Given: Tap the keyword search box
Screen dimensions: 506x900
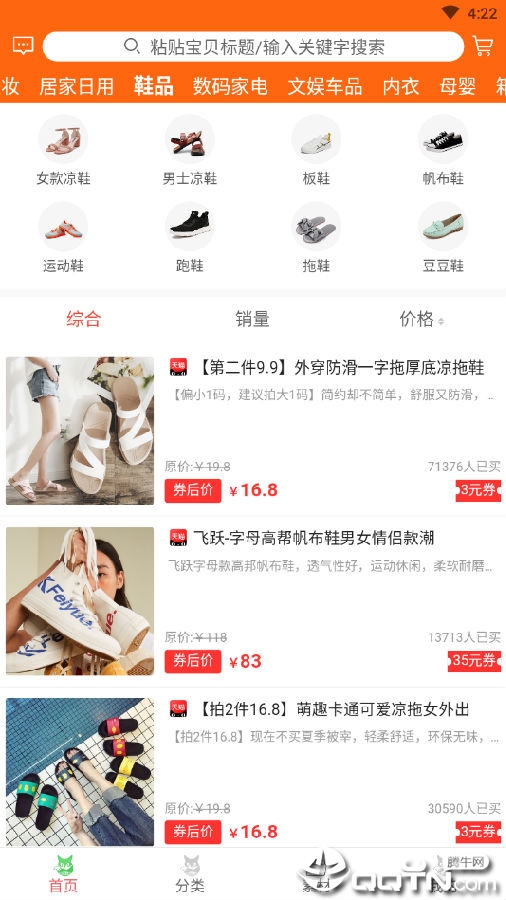Looking at the screenshot, I should (253, 46).
